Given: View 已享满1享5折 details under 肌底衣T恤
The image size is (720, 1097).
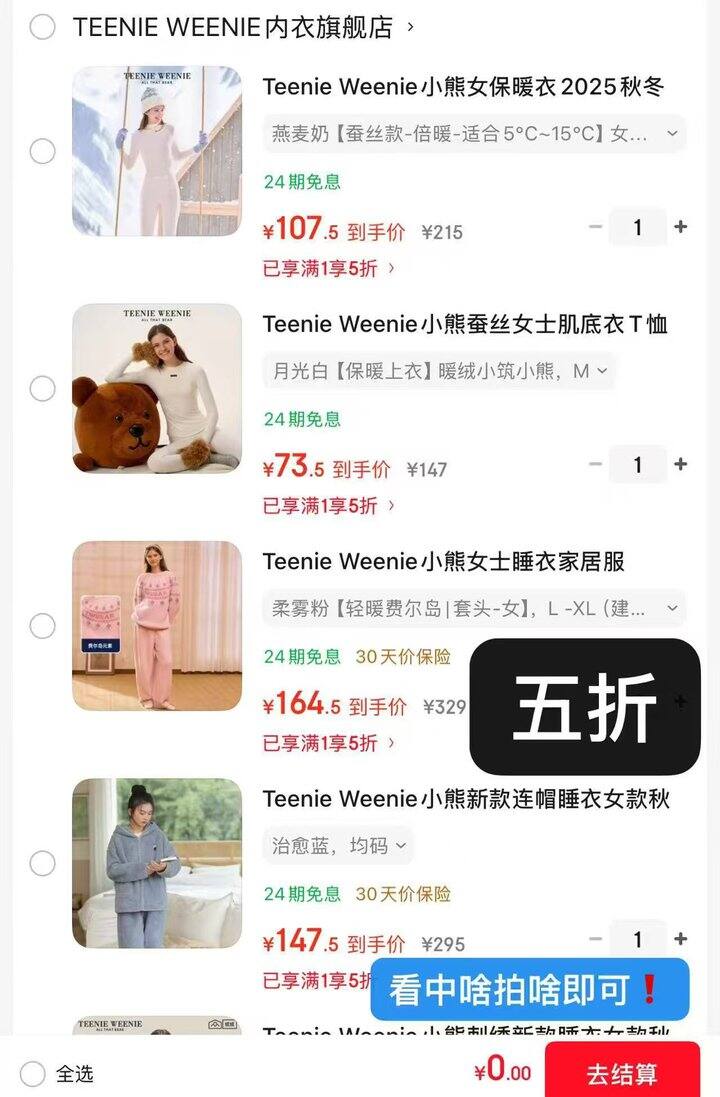Looking at the screenshot, I should 318,506.
